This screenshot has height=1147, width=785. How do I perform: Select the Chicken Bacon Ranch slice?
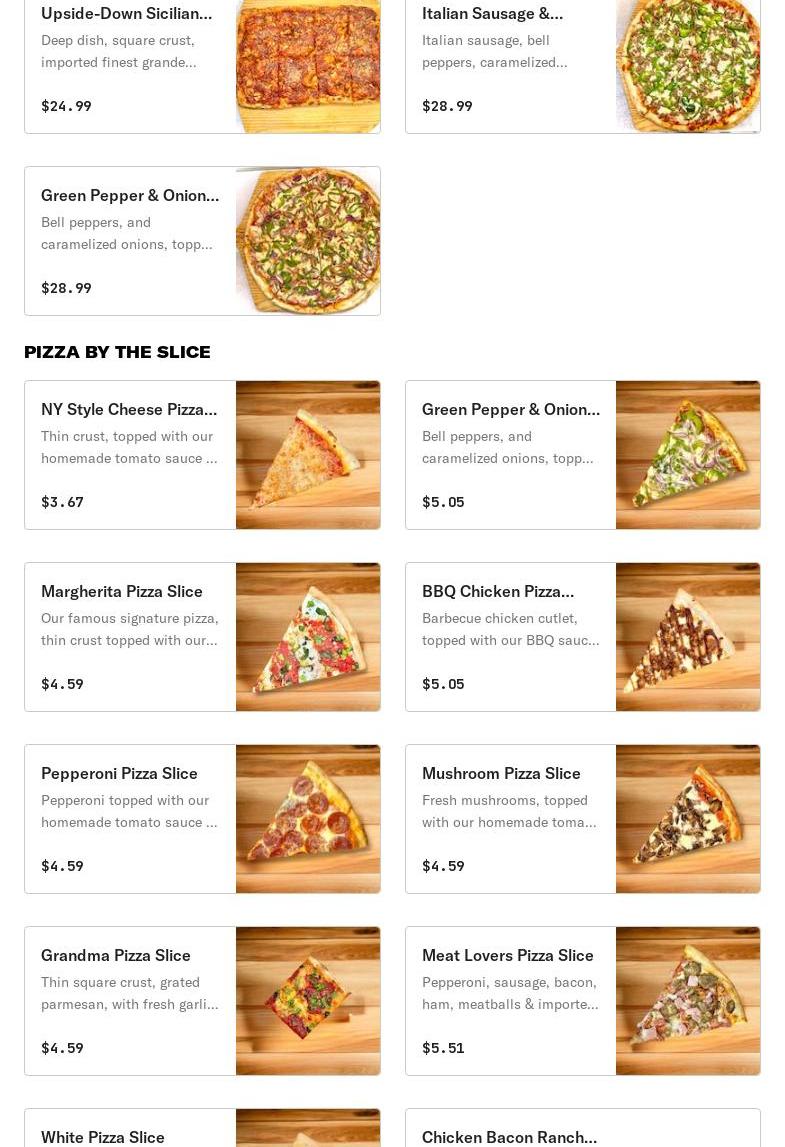pos(582,1132)
